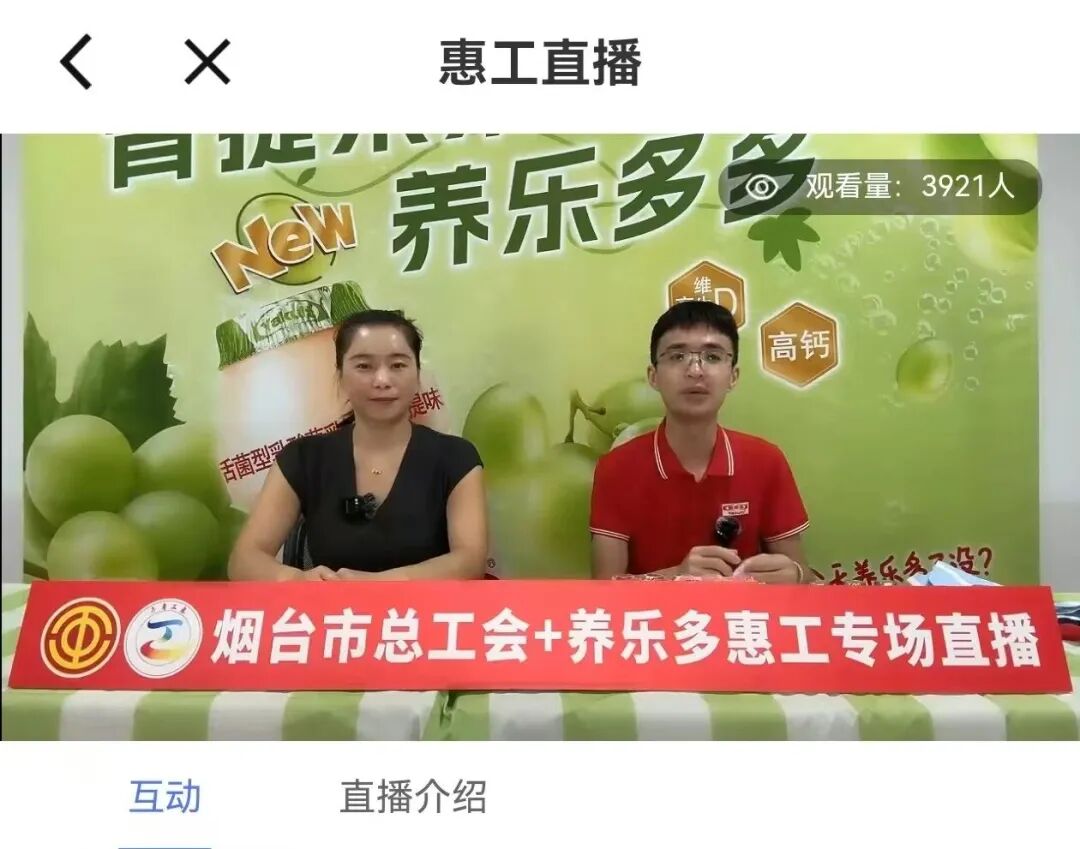Switch to the 直播介绍 tab
This screenshot has width=1080, height=849.
(x=413, y=797)
